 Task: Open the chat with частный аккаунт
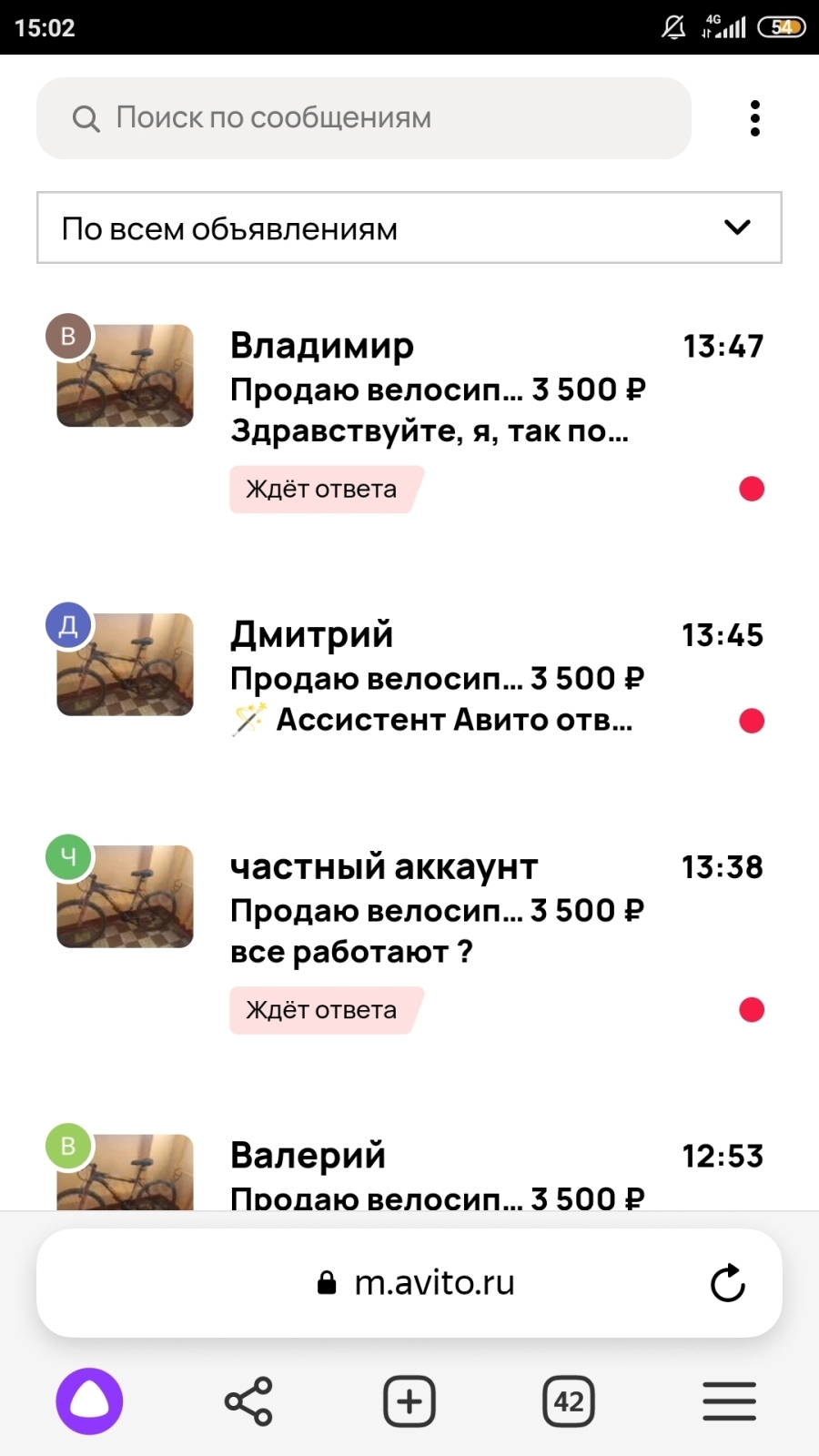(437, 910)
